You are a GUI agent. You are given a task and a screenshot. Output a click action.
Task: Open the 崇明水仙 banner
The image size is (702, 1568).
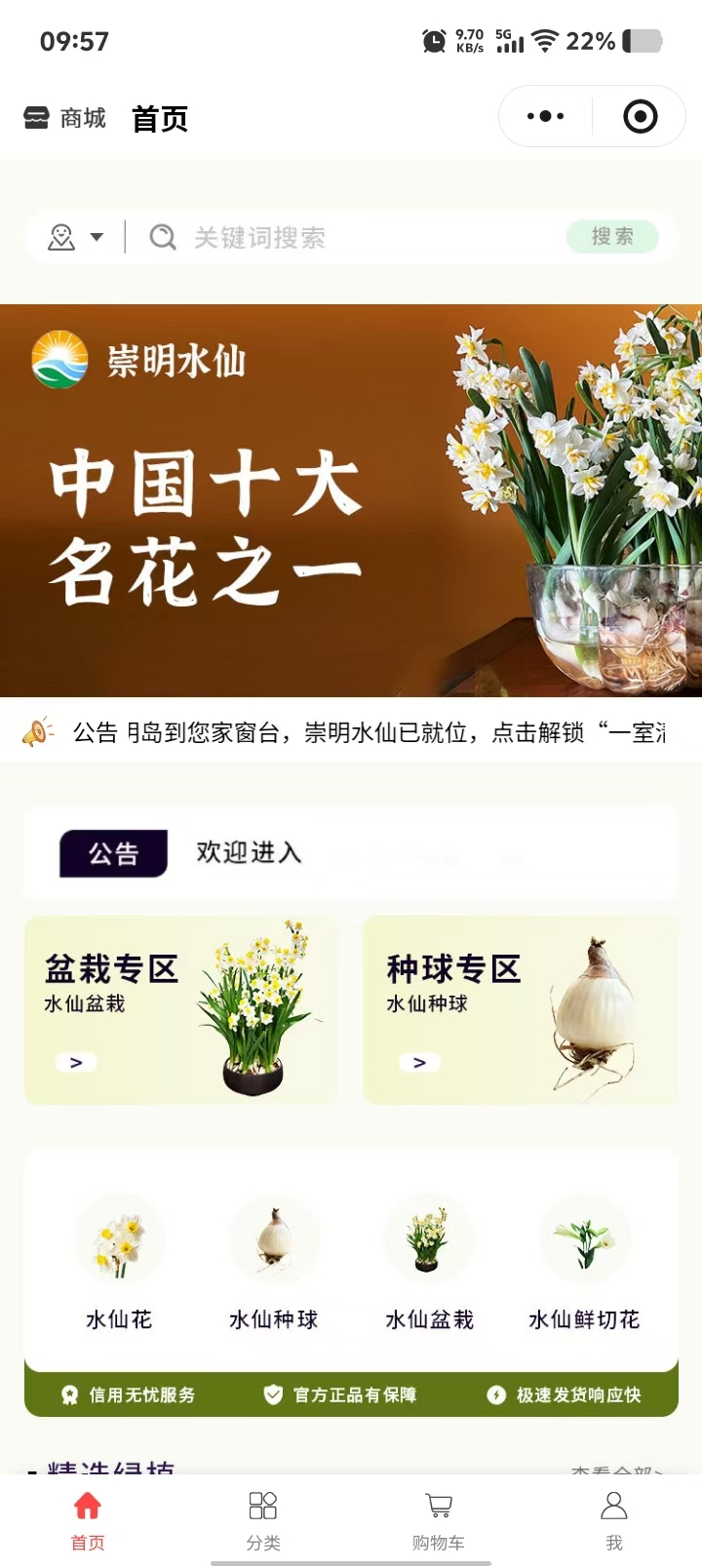point(351,500)
